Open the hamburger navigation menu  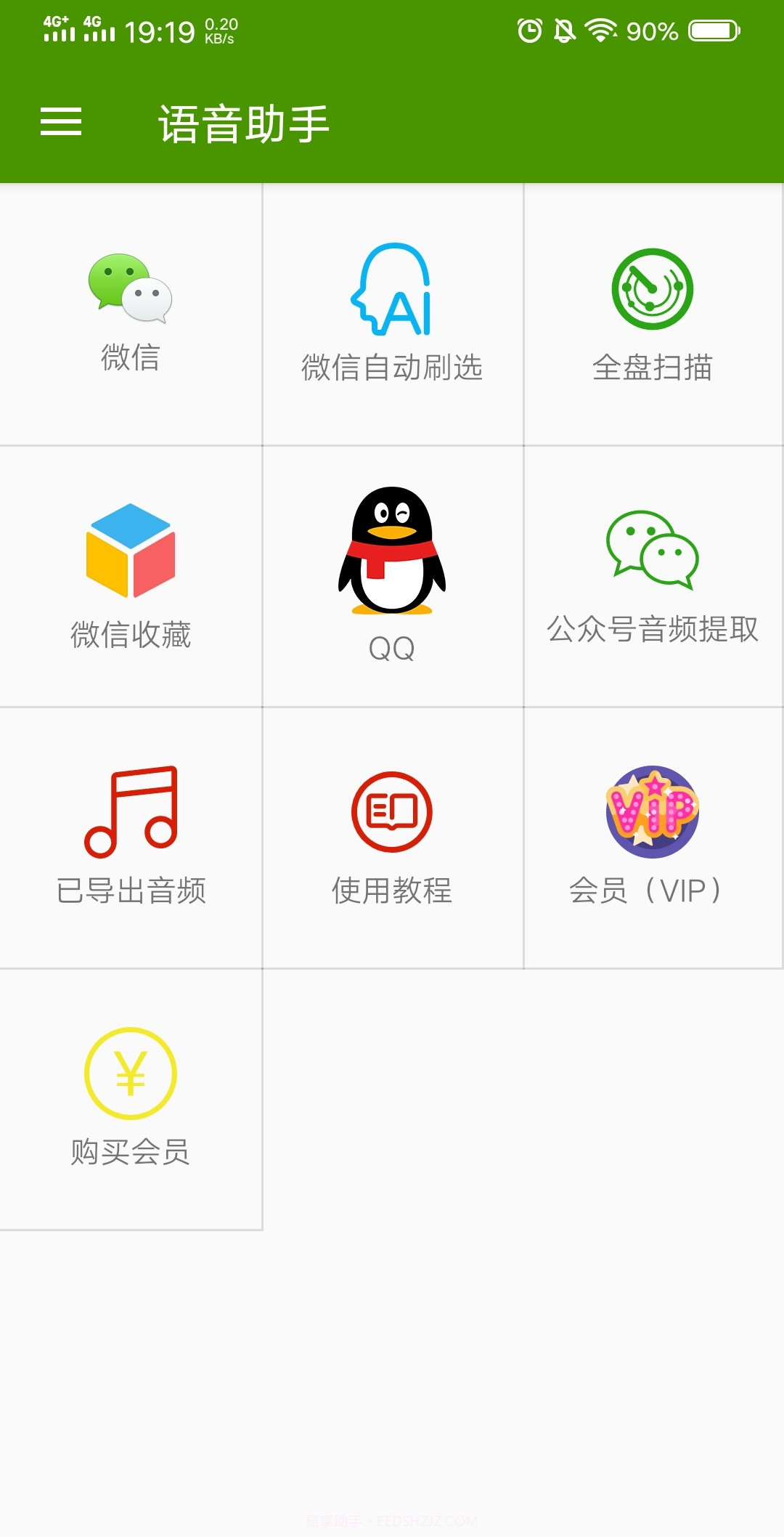62,123
